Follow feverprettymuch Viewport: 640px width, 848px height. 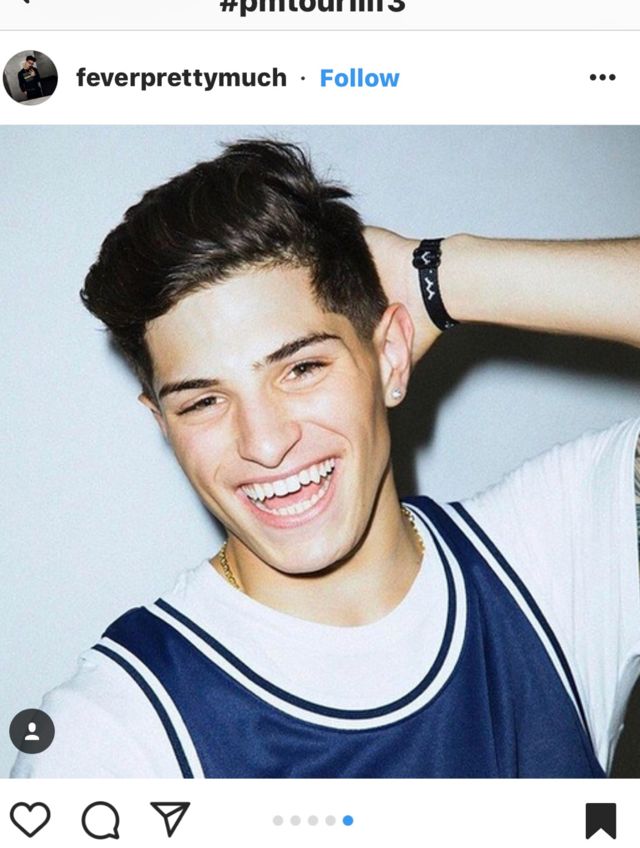coord(359,78)
